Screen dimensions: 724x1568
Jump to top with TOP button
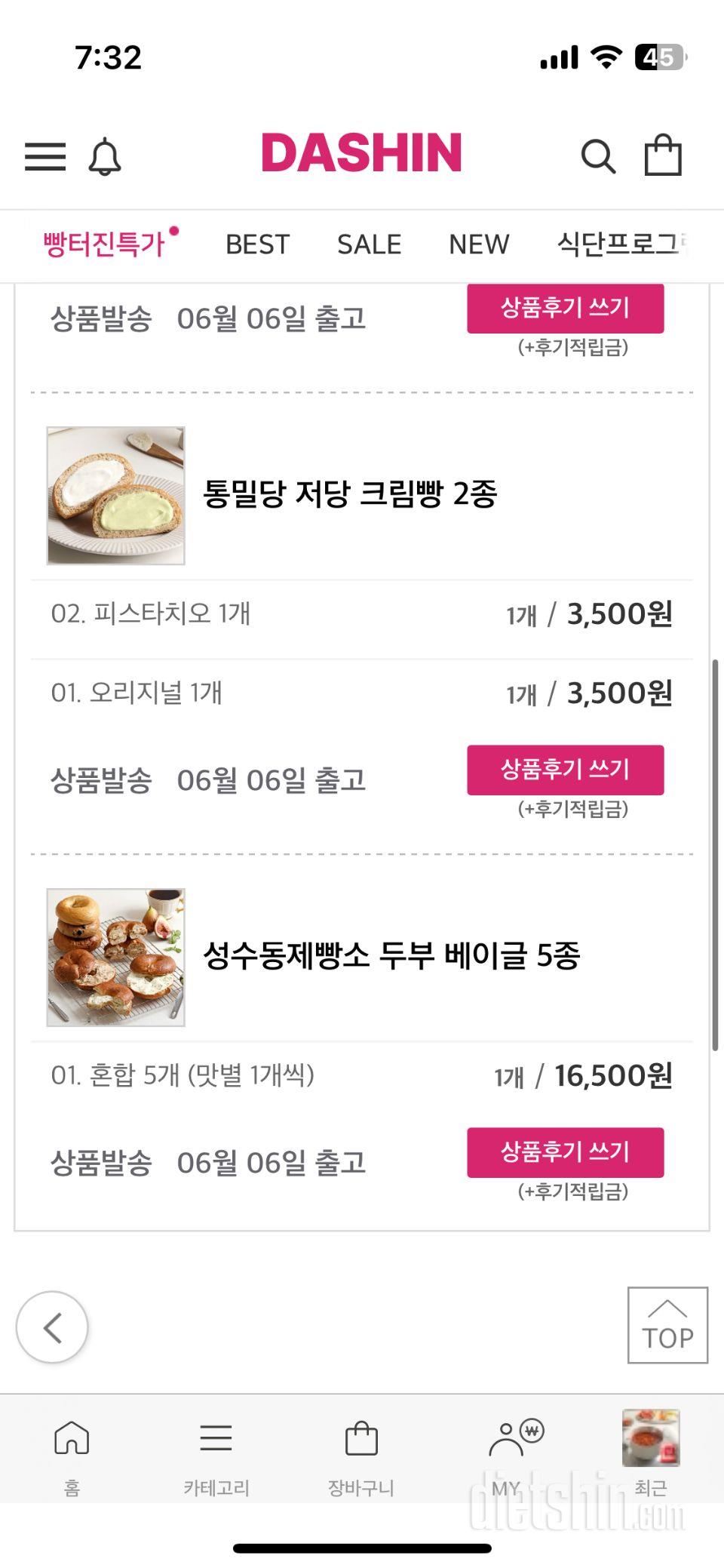[667, 1326]
